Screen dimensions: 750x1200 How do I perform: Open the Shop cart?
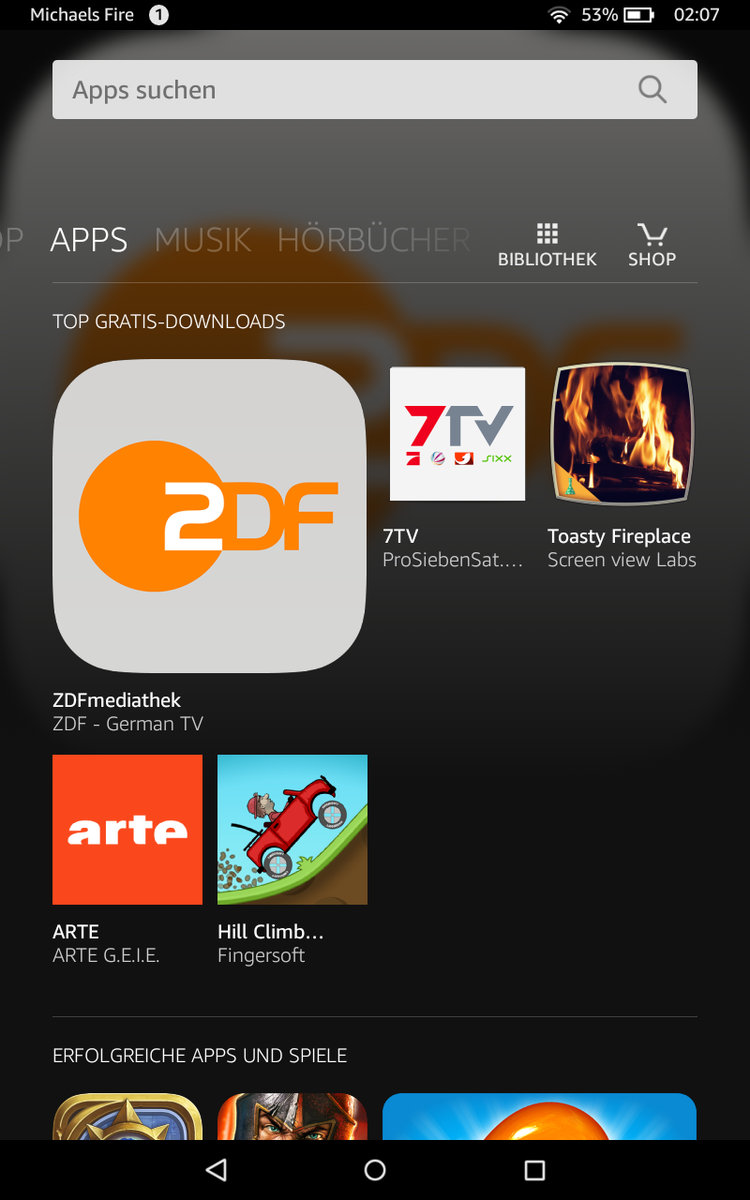[x=652, y=245]
